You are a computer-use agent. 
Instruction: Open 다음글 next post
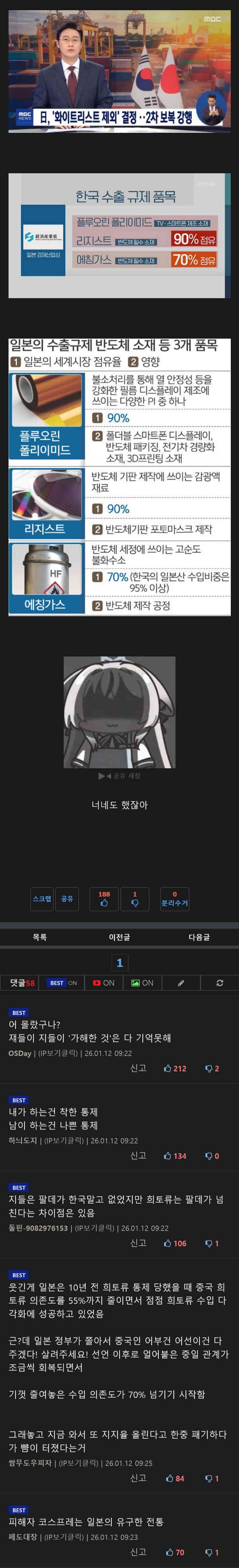click(x=199, y=937)
